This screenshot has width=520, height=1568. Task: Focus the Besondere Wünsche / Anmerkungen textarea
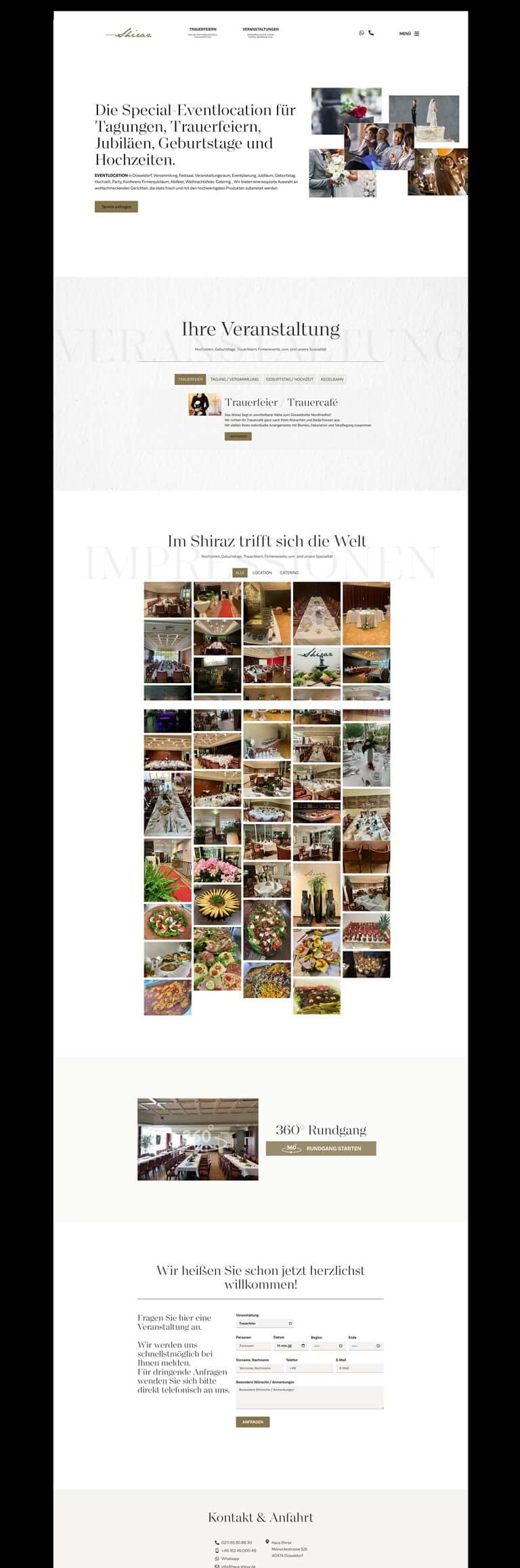pyautogui.click(x=309, y=1397)
